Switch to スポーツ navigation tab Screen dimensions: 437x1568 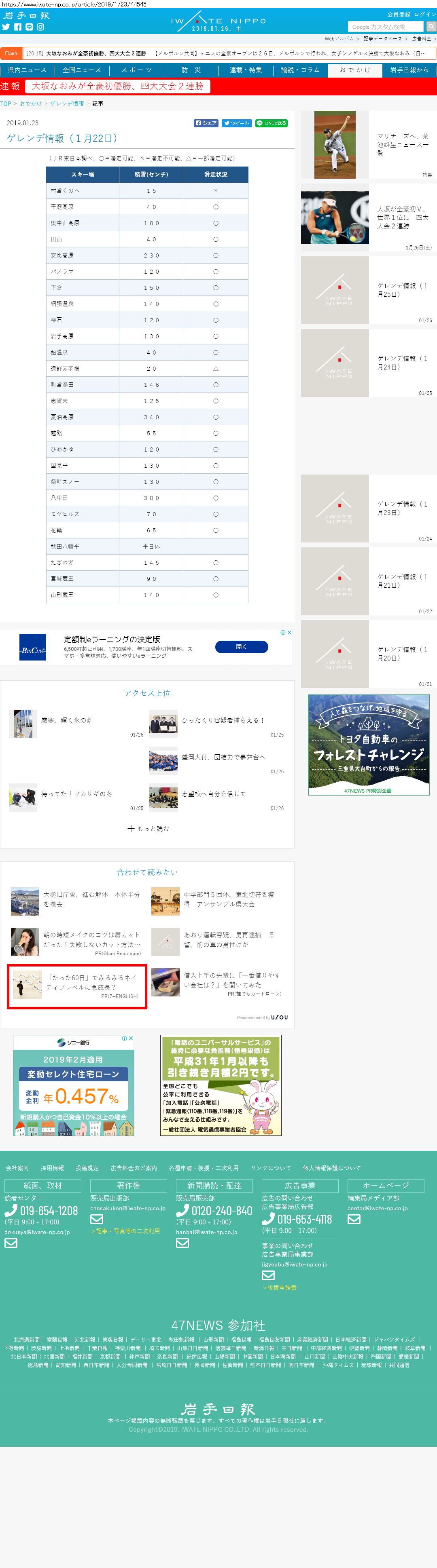(x=136, y=70)
